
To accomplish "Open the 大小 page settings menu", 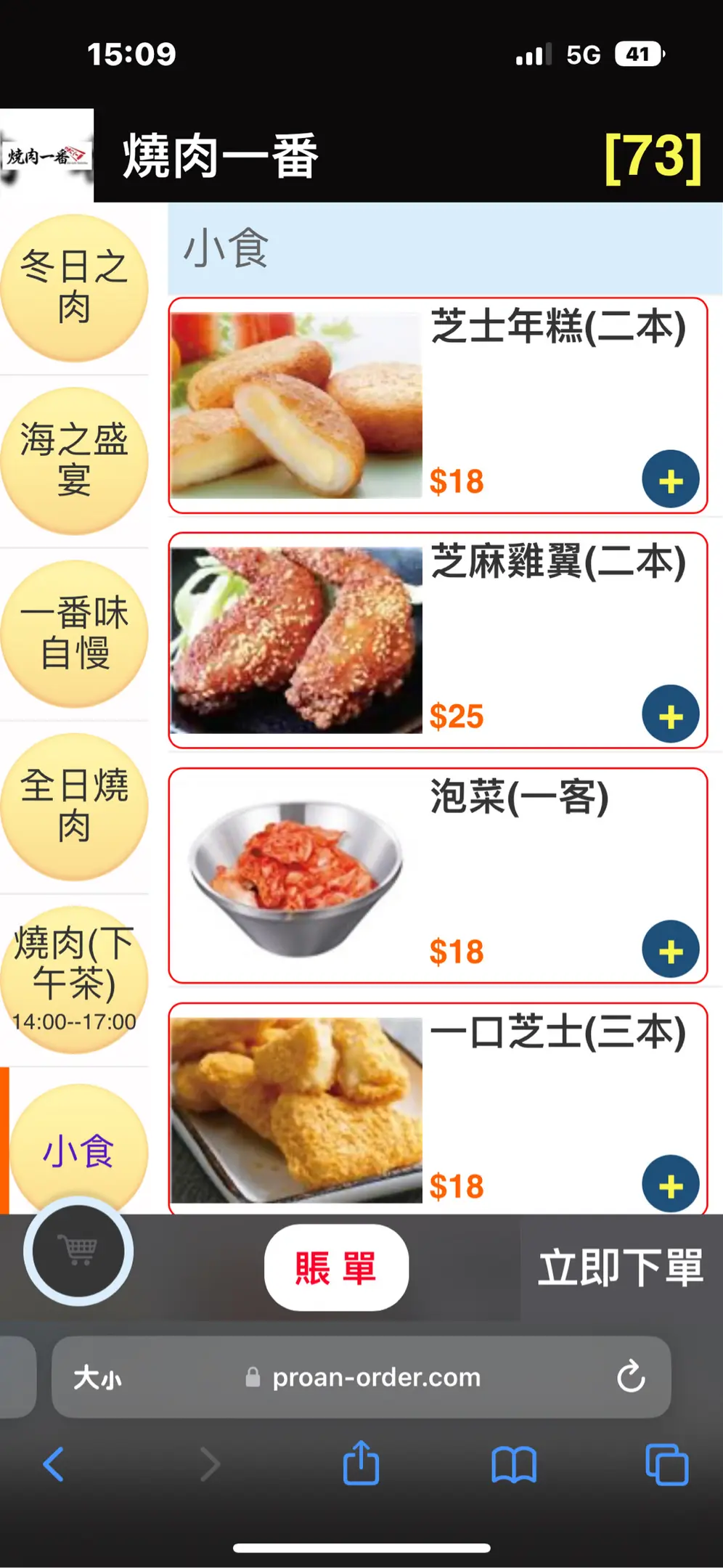I will [x=97, y=1377].
